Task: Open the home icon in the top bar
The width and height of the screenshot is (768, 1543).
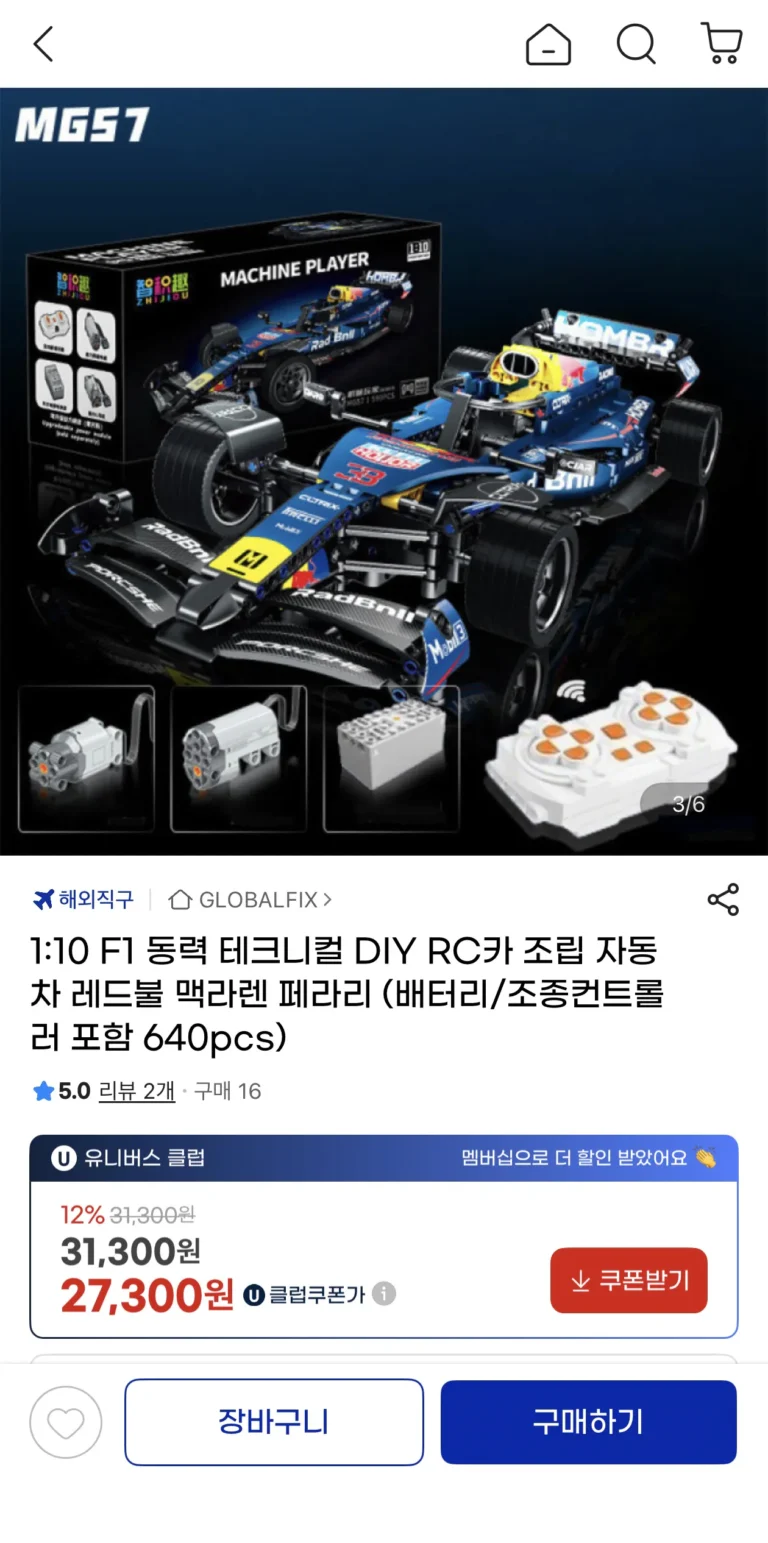Action: pos(548,44)
